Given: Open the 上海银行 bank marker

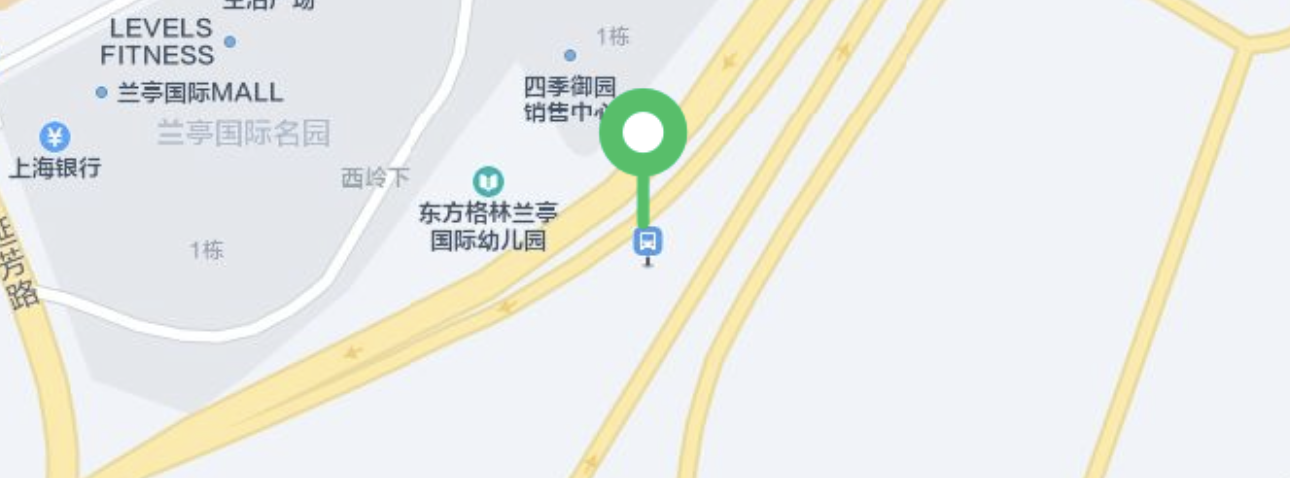Looking at the screenshot, I should pyautogui.click(x=55, y=137).
